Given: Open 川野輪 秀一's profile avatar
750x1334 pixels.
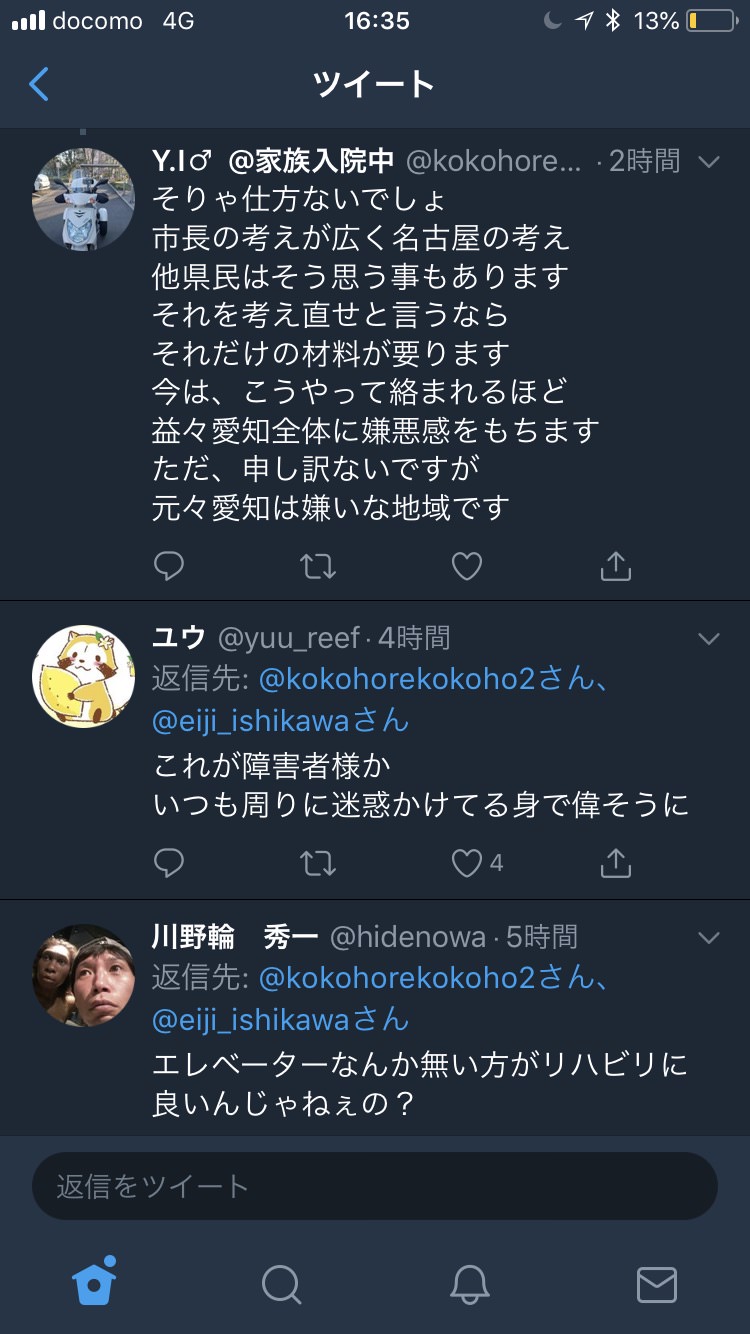Looking at the screenshot, I should 83,975.
